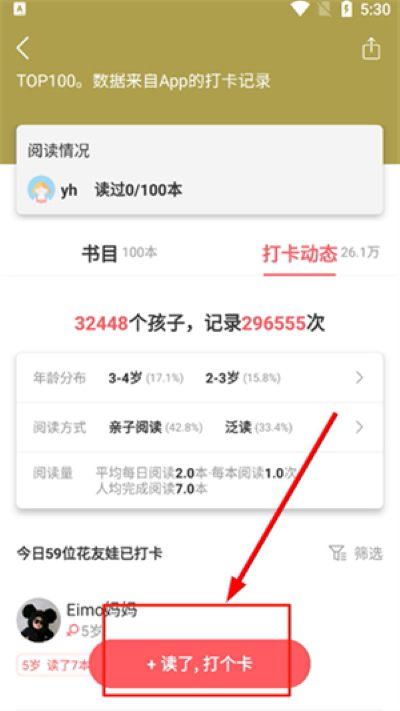Share this book list
400x711 pixels.
pos(371,49)
